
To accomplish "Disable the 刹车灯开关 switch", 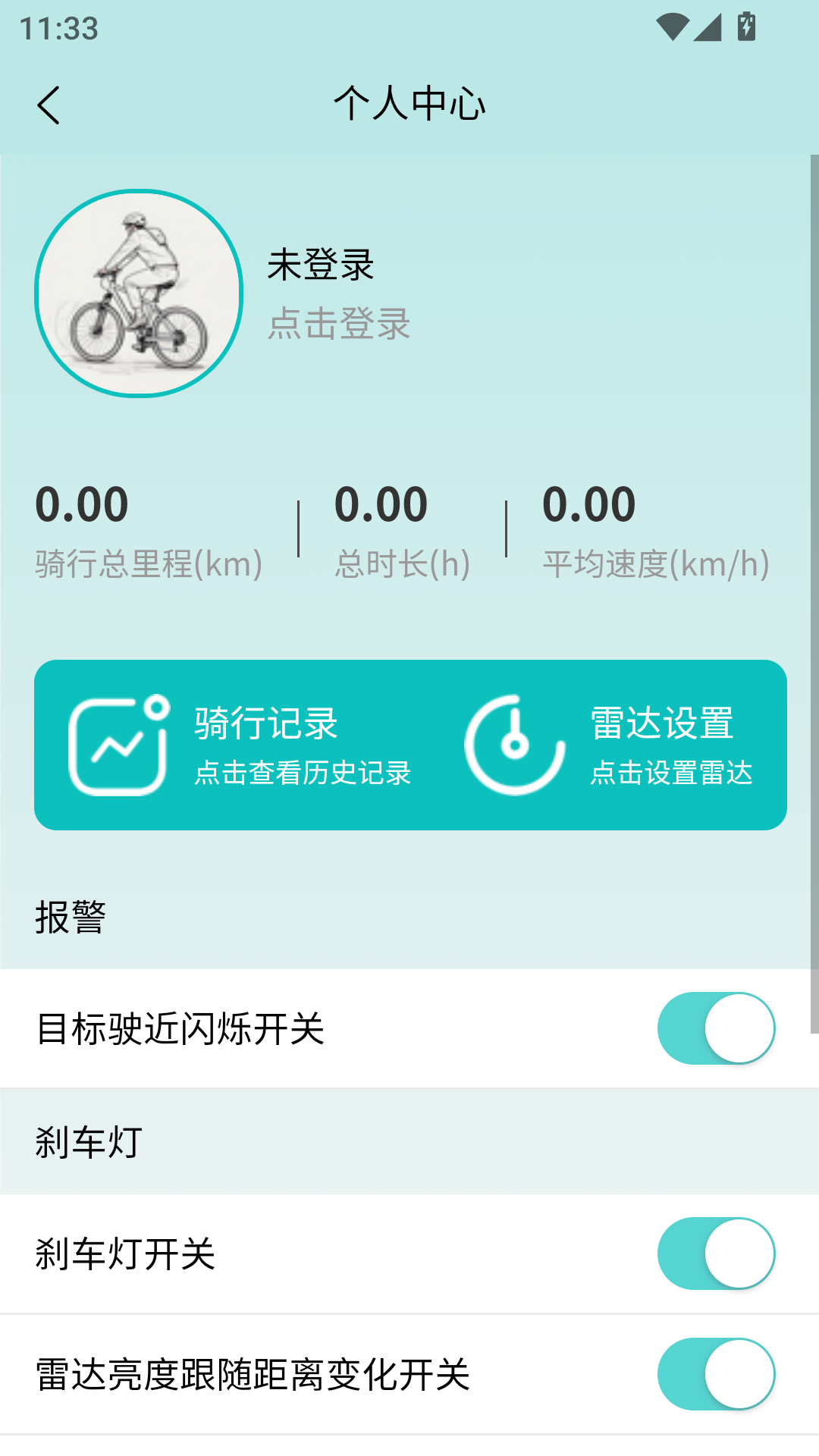I will point(715,1255).
